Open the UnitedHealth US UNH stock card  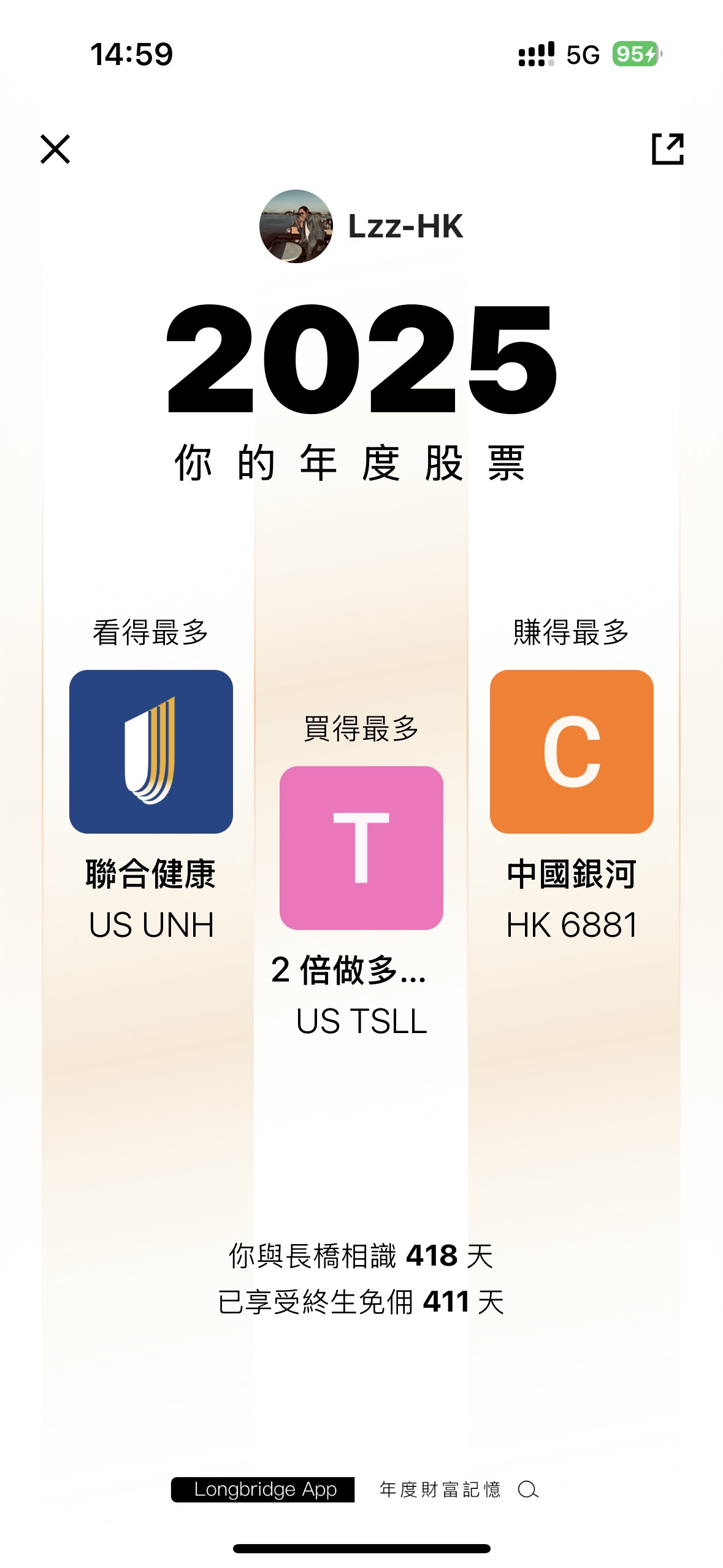[151, 752]
